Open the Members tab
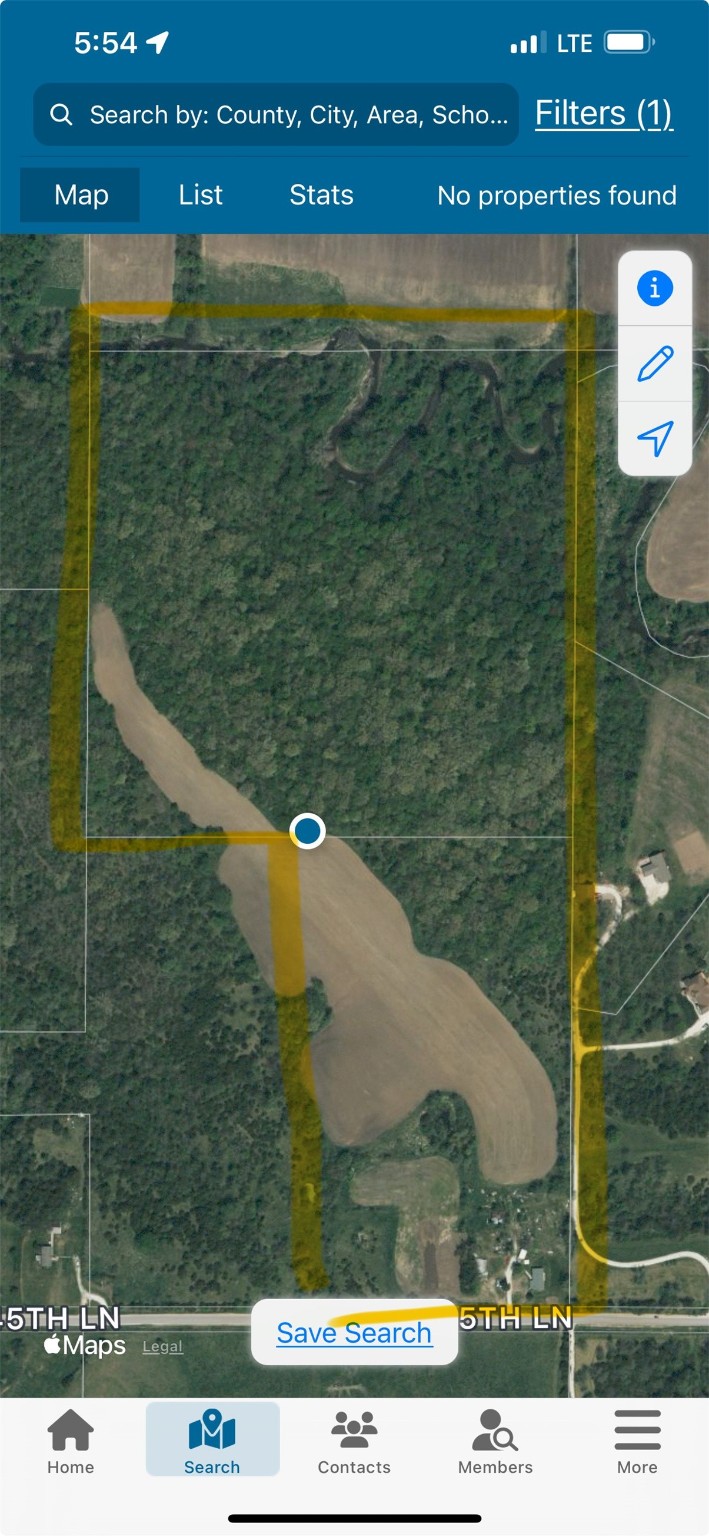Image resolution: width=709 pixels, height=1536 pixels. pos(495,1442)
